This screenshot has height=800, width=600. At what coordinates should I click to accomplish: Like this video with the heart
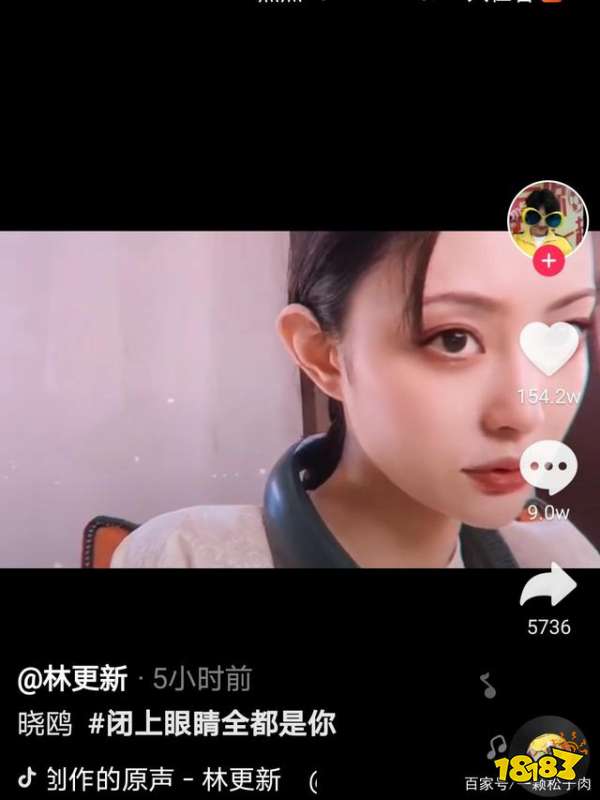tap(549, 348)
